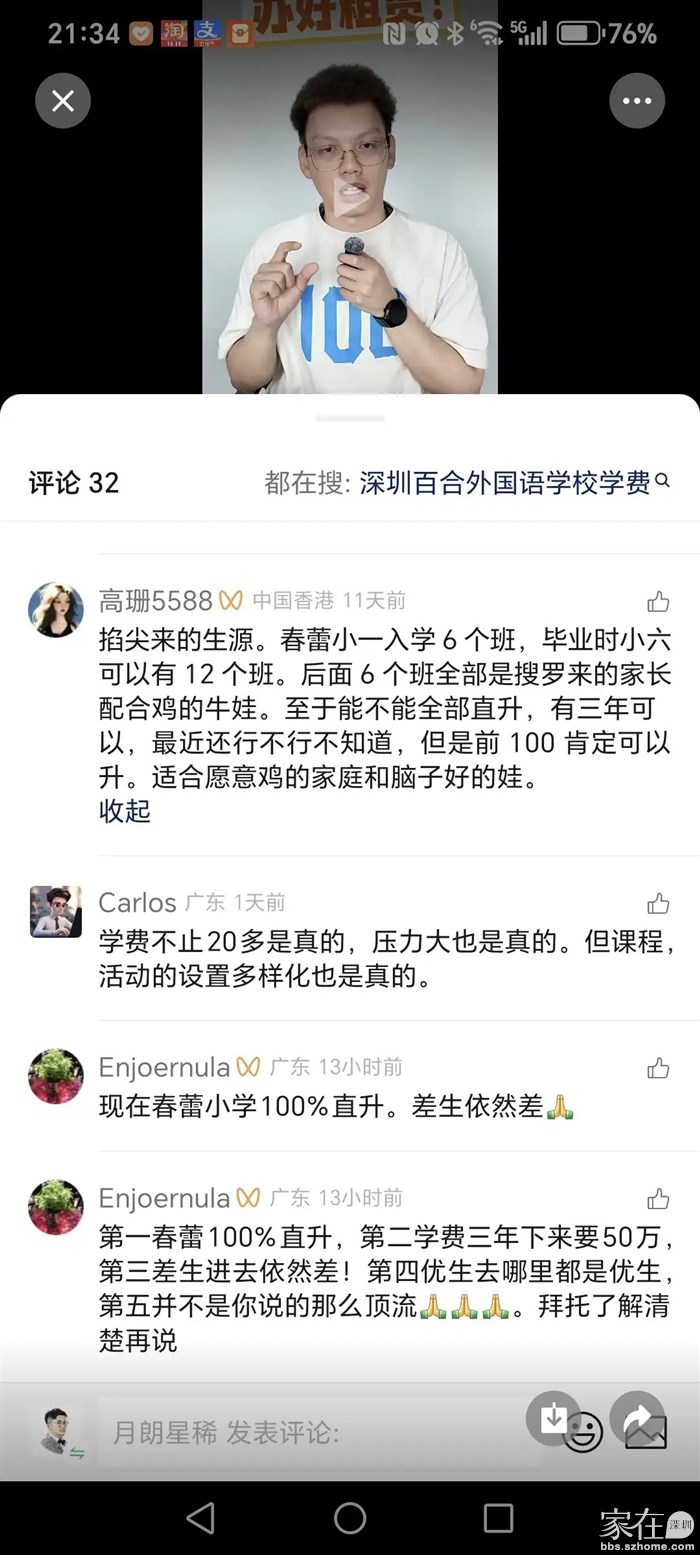
Task: Like the comment from Carlos
Action: tap(658, 904)
